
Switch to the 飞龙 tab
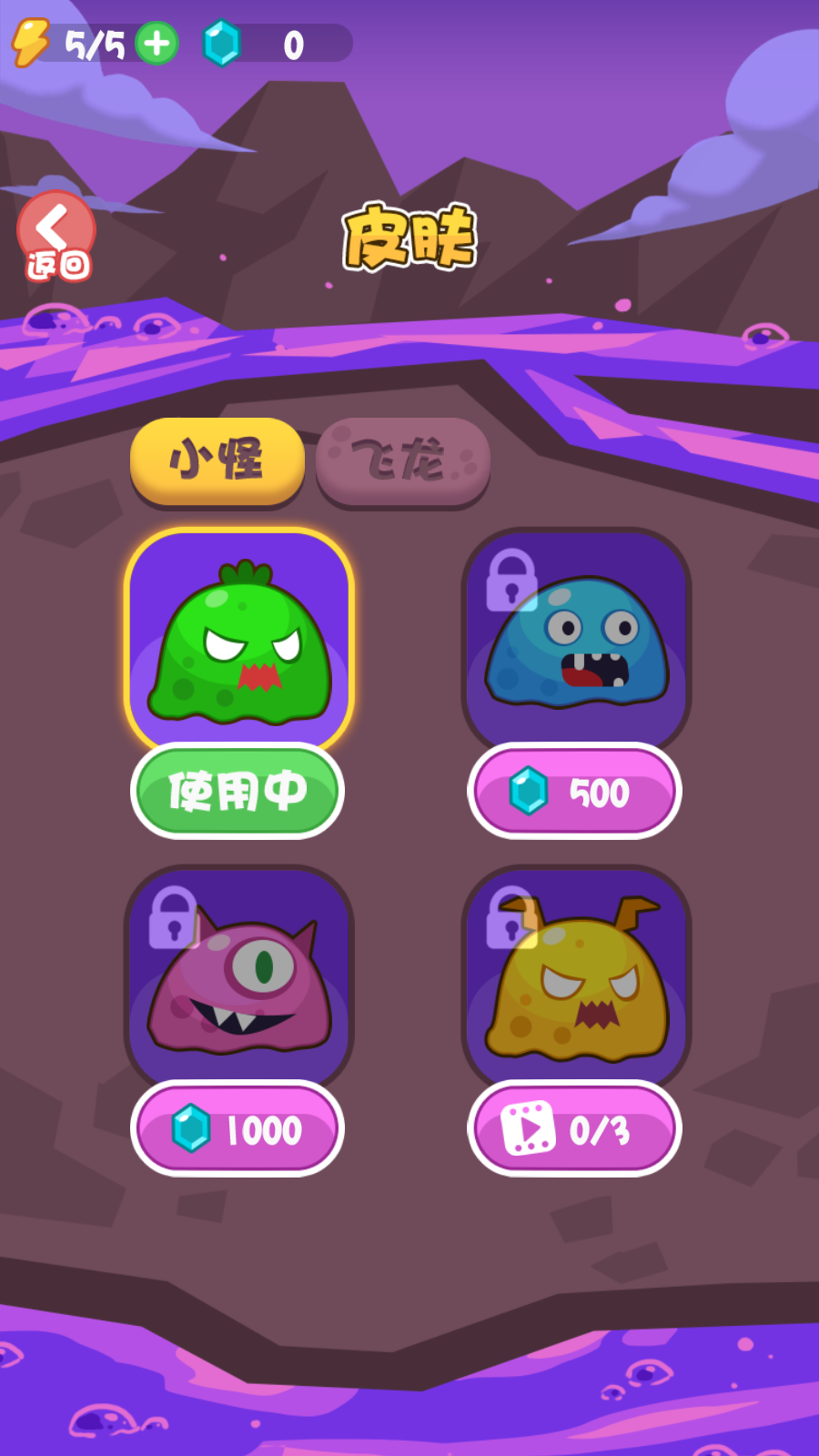click(x=401, y=462)
